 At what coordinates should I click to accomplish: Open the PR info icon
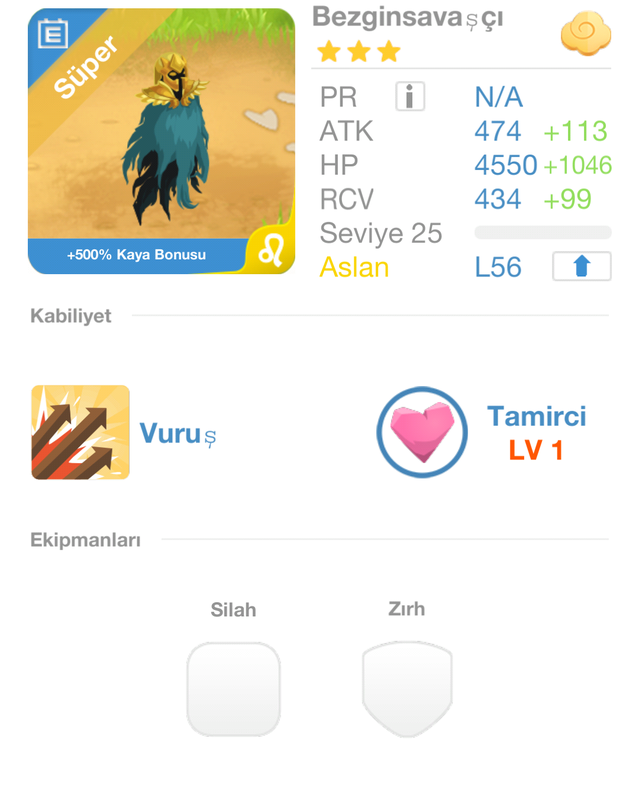[410, 97]
